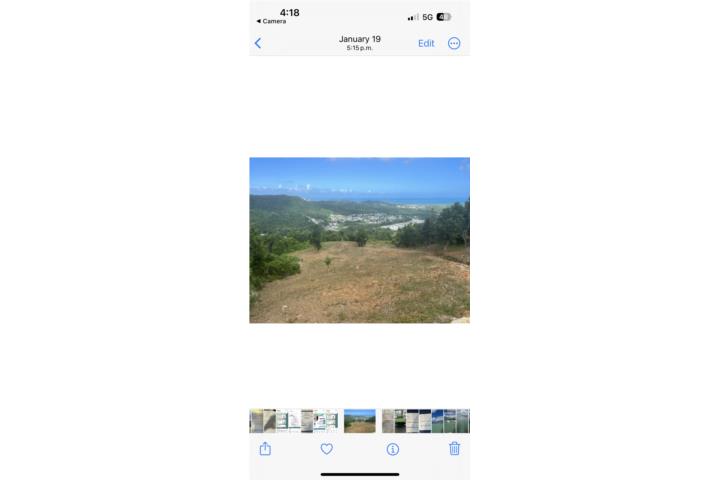720x480 pixels.
Task: Open the more options menu
Action: point(454,43)
